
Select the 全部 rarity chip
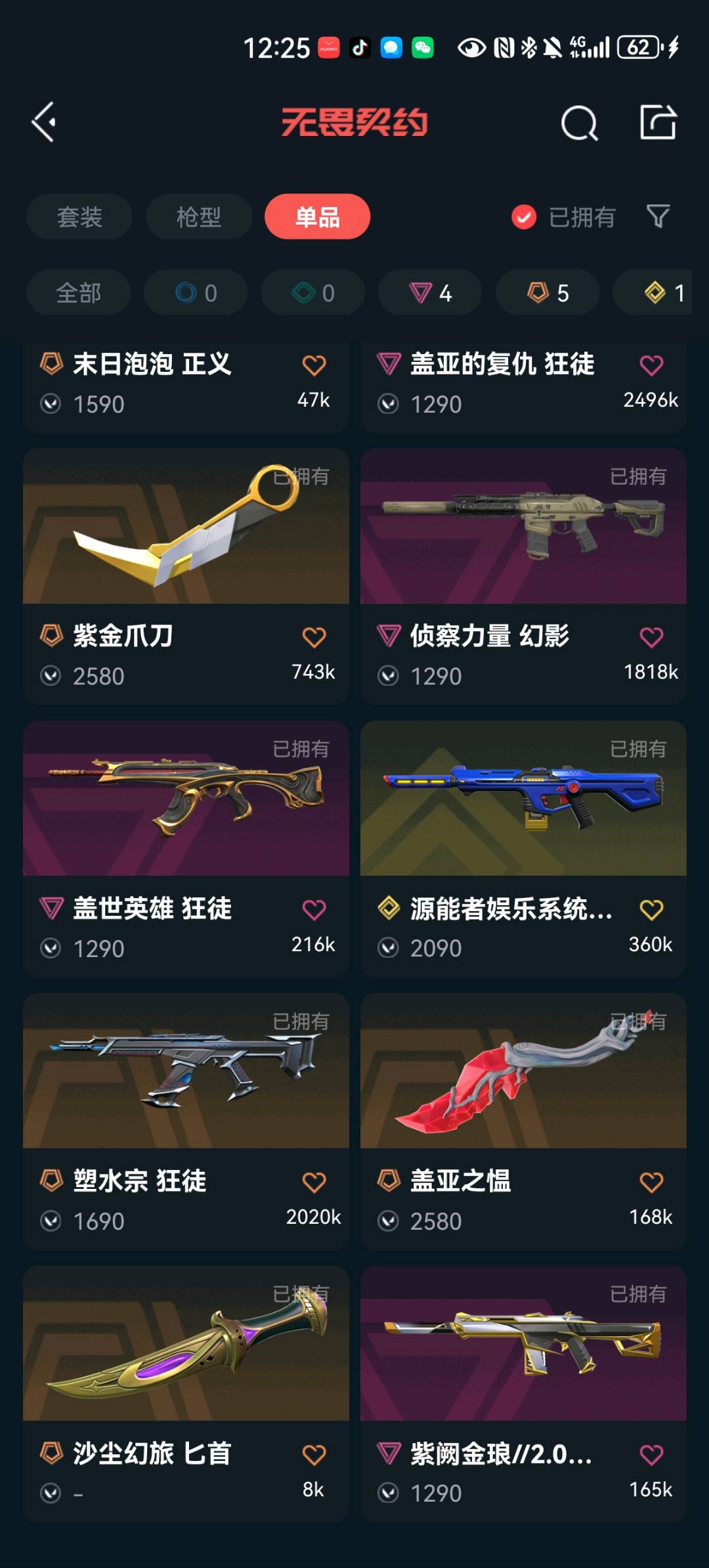78,292
